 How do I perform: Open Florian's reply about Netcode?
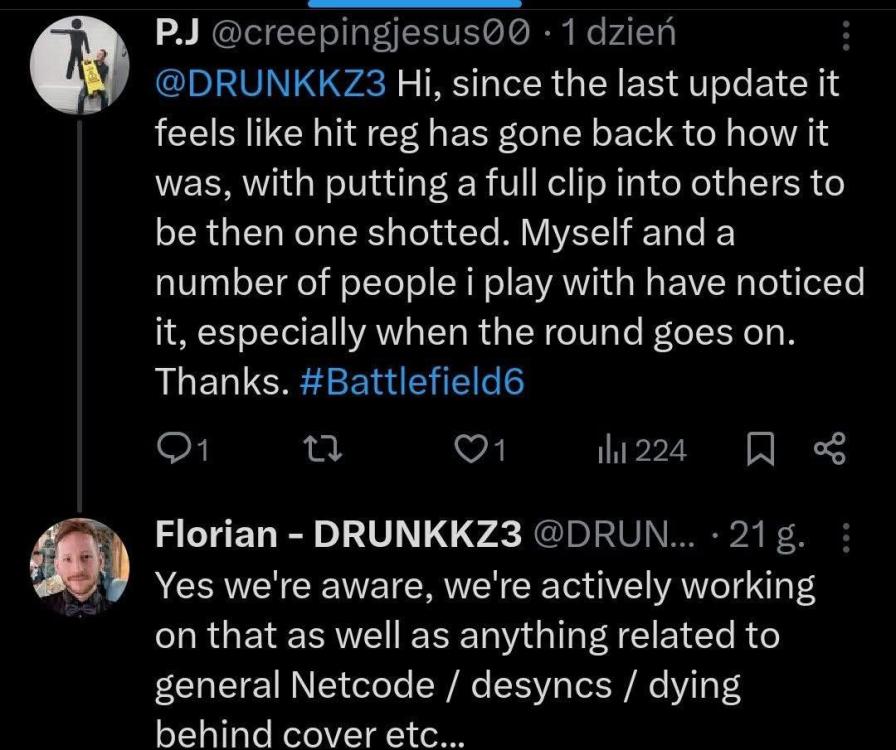coord(480,660)
